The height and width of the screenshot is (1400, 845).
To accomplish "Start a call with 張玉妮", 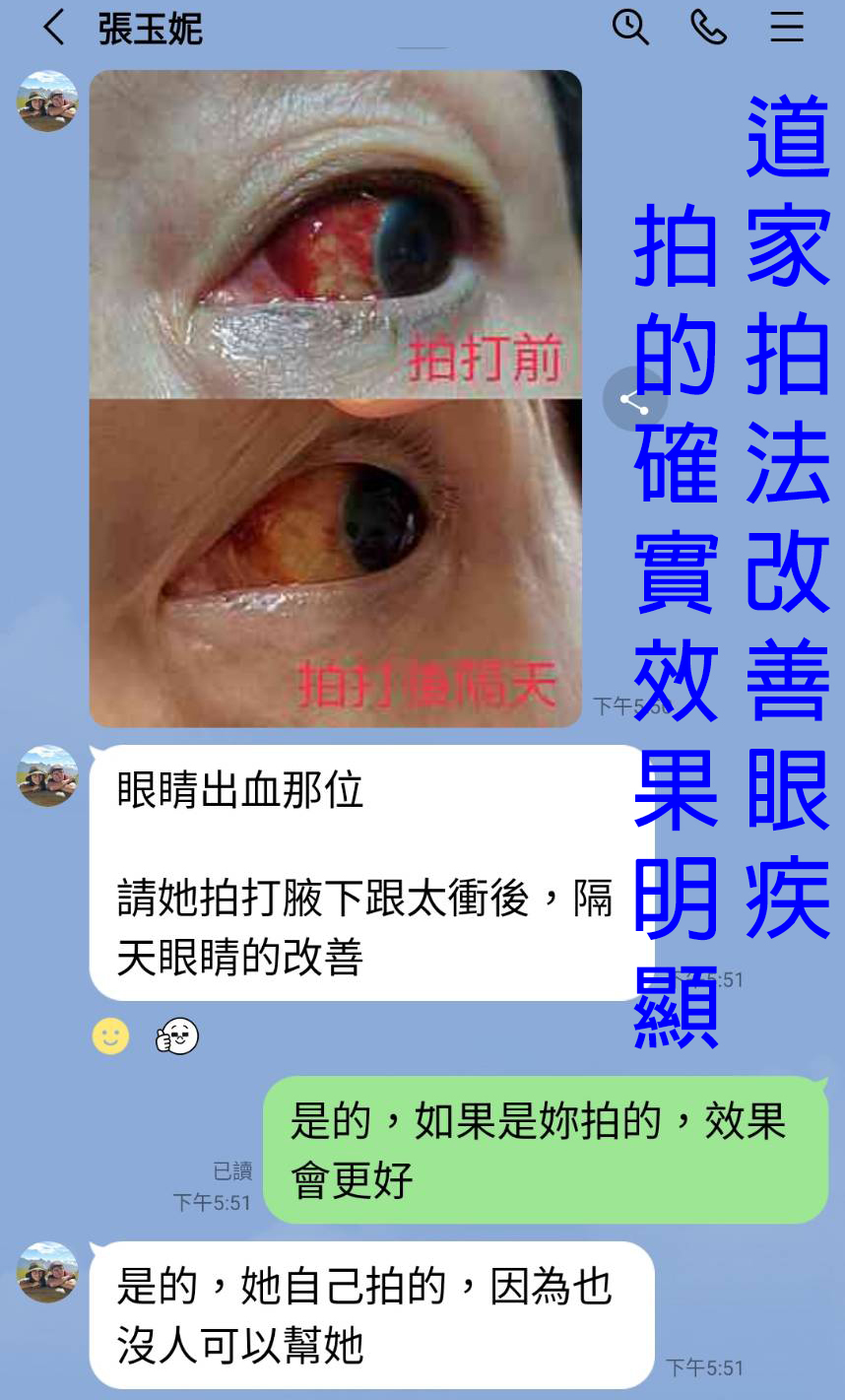I will coord(708,28).
